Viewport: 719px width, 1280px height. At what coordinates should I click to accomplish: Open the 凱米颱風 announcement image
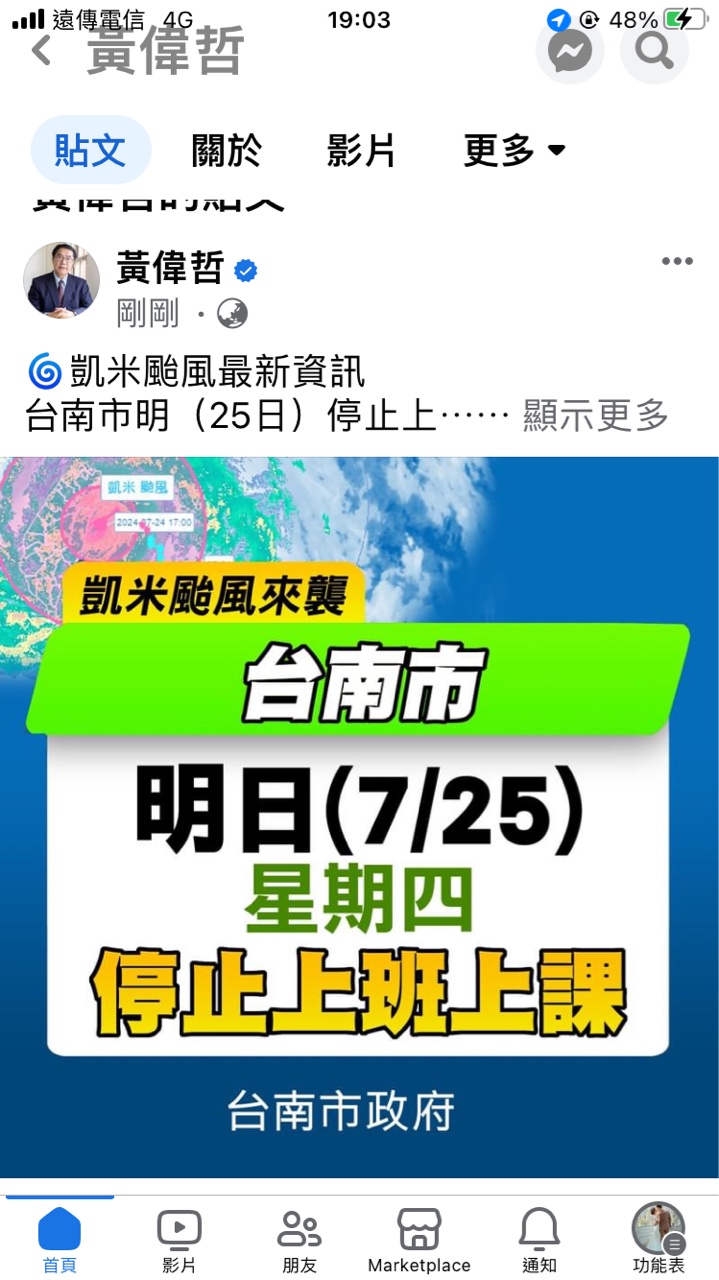click(359, 815)
